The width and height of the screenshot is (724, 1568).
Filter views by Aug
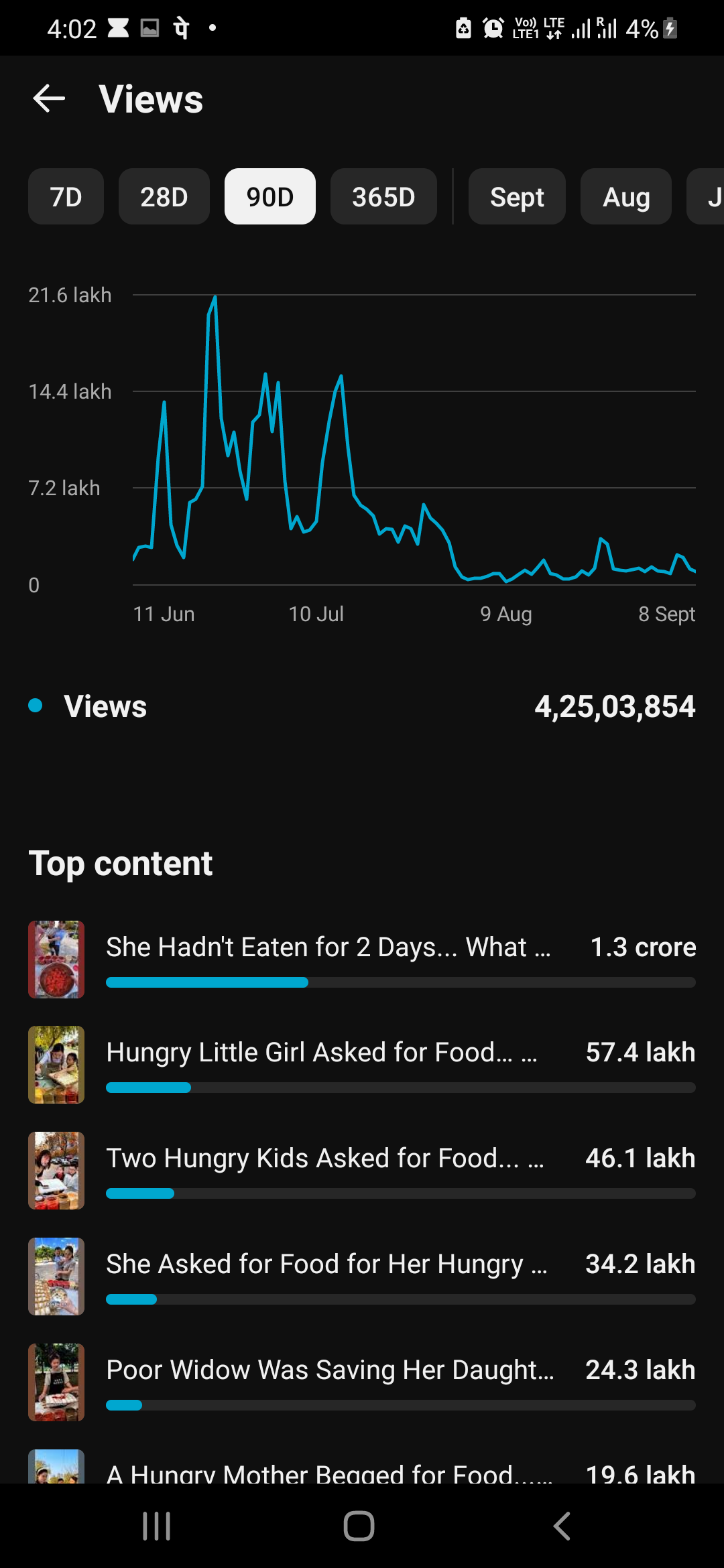pyautogui.click(x=626, y=196)
